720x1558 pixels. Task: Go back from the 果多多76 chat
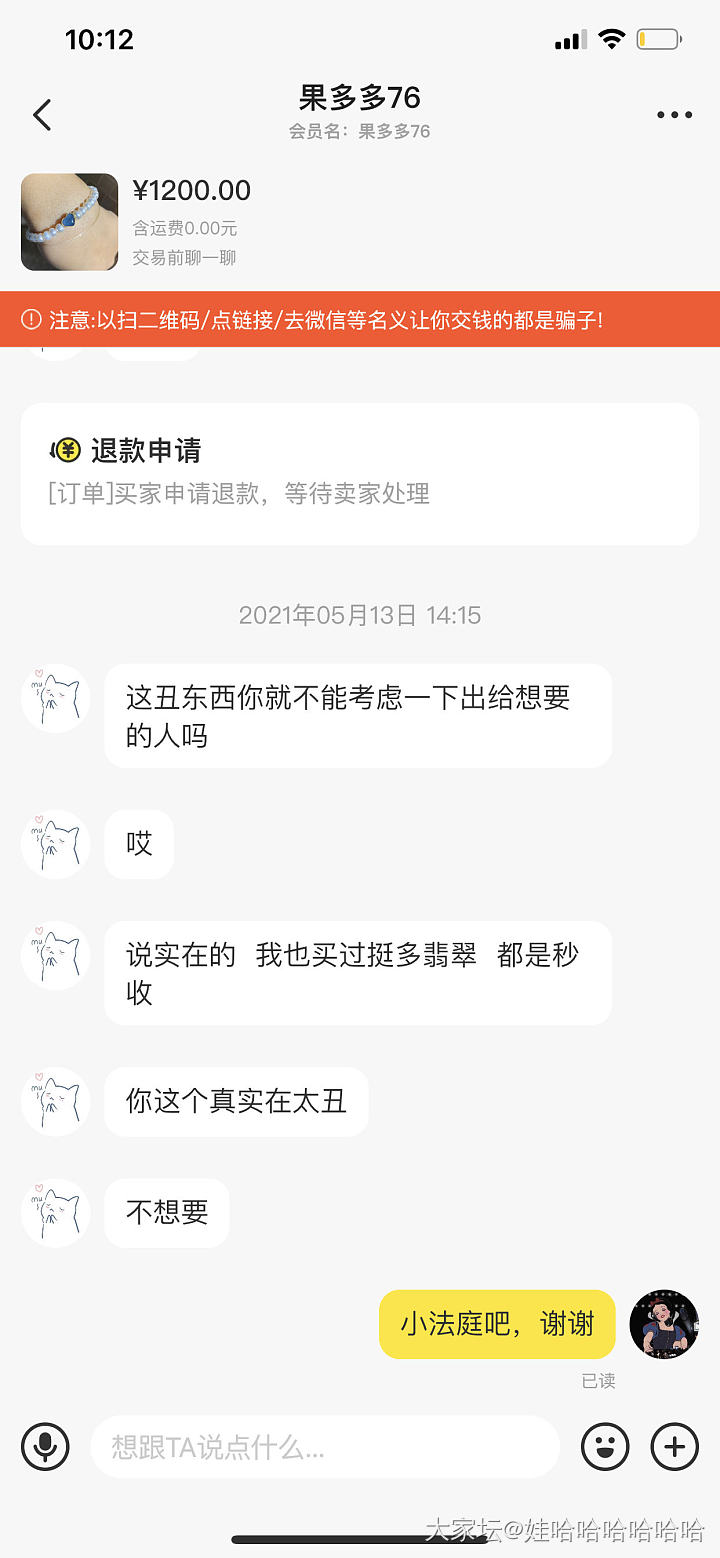[42, 115]
